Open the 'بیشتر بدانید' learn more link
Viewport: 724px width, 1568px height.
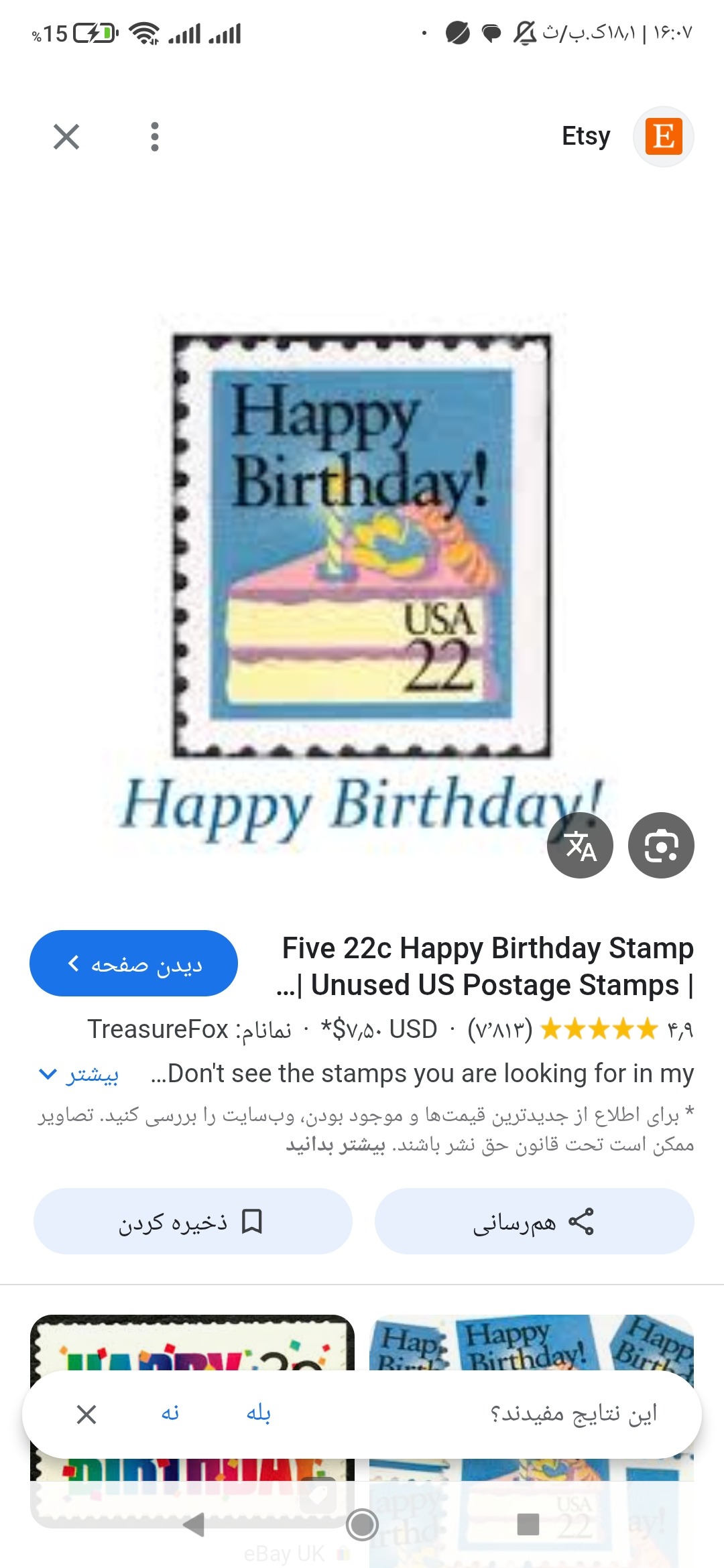tap(335, 1145)
